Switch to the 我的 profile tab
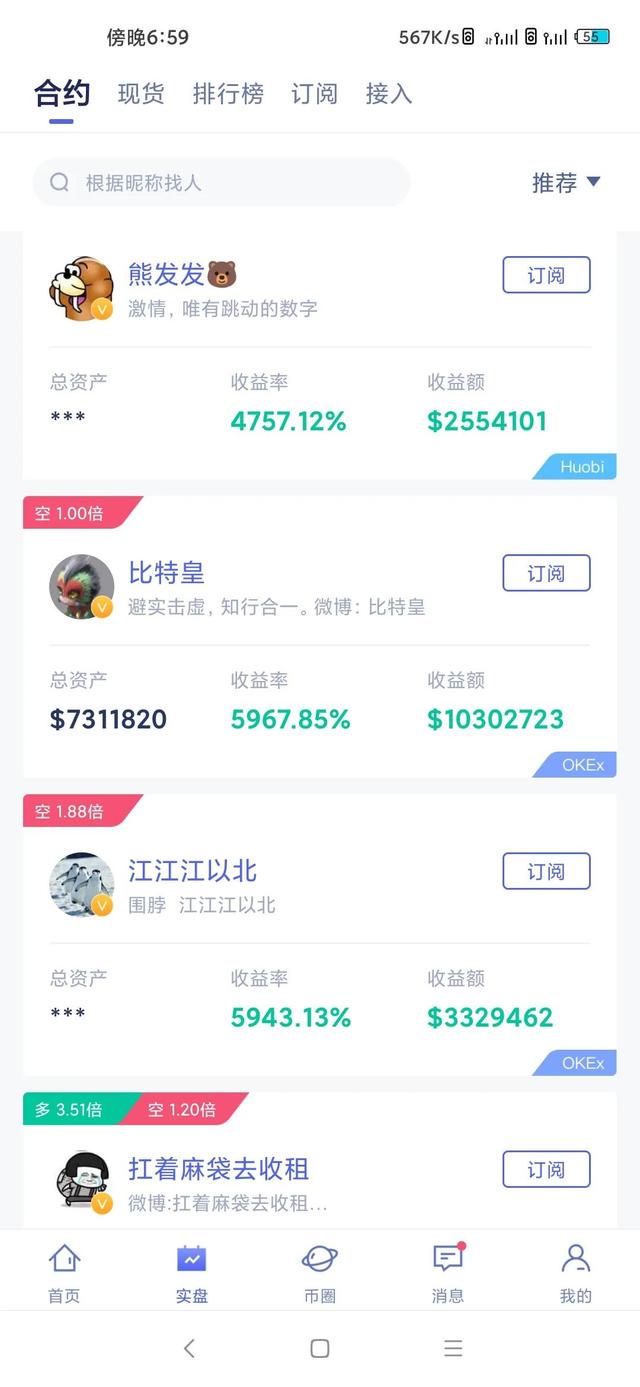The height and width of the screenshot is (1387, 640). pos(575,1272)
